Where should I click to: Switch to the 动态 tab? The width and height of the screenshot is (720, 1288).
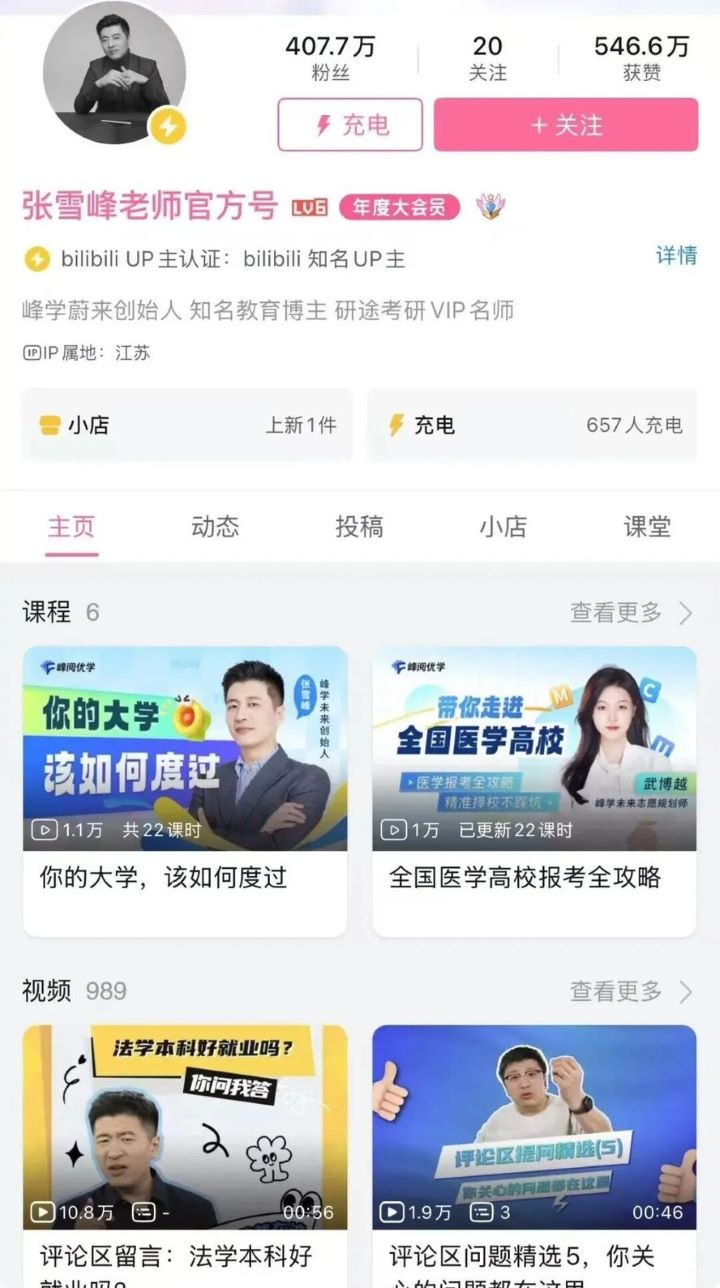(215, 527)
